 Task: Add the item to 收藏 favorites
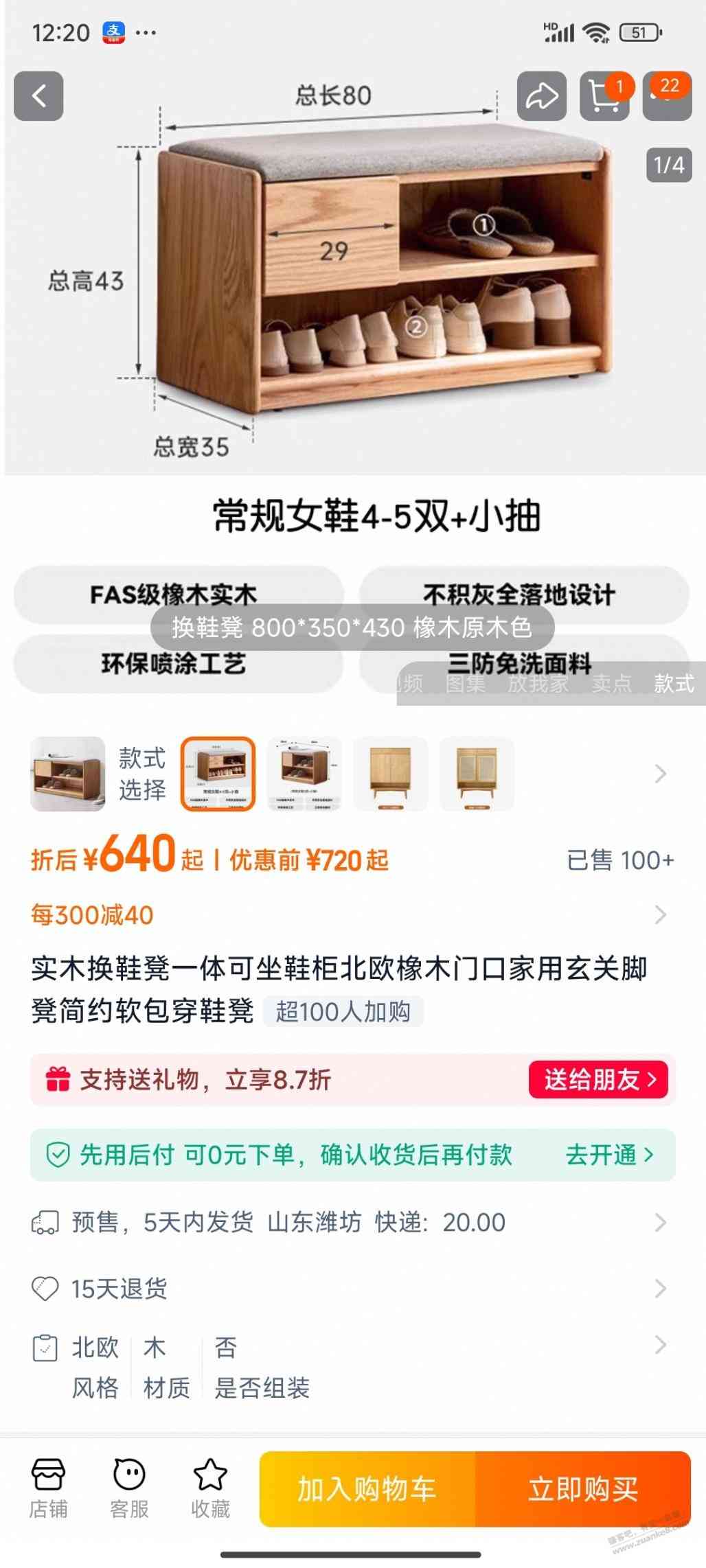210,1488
